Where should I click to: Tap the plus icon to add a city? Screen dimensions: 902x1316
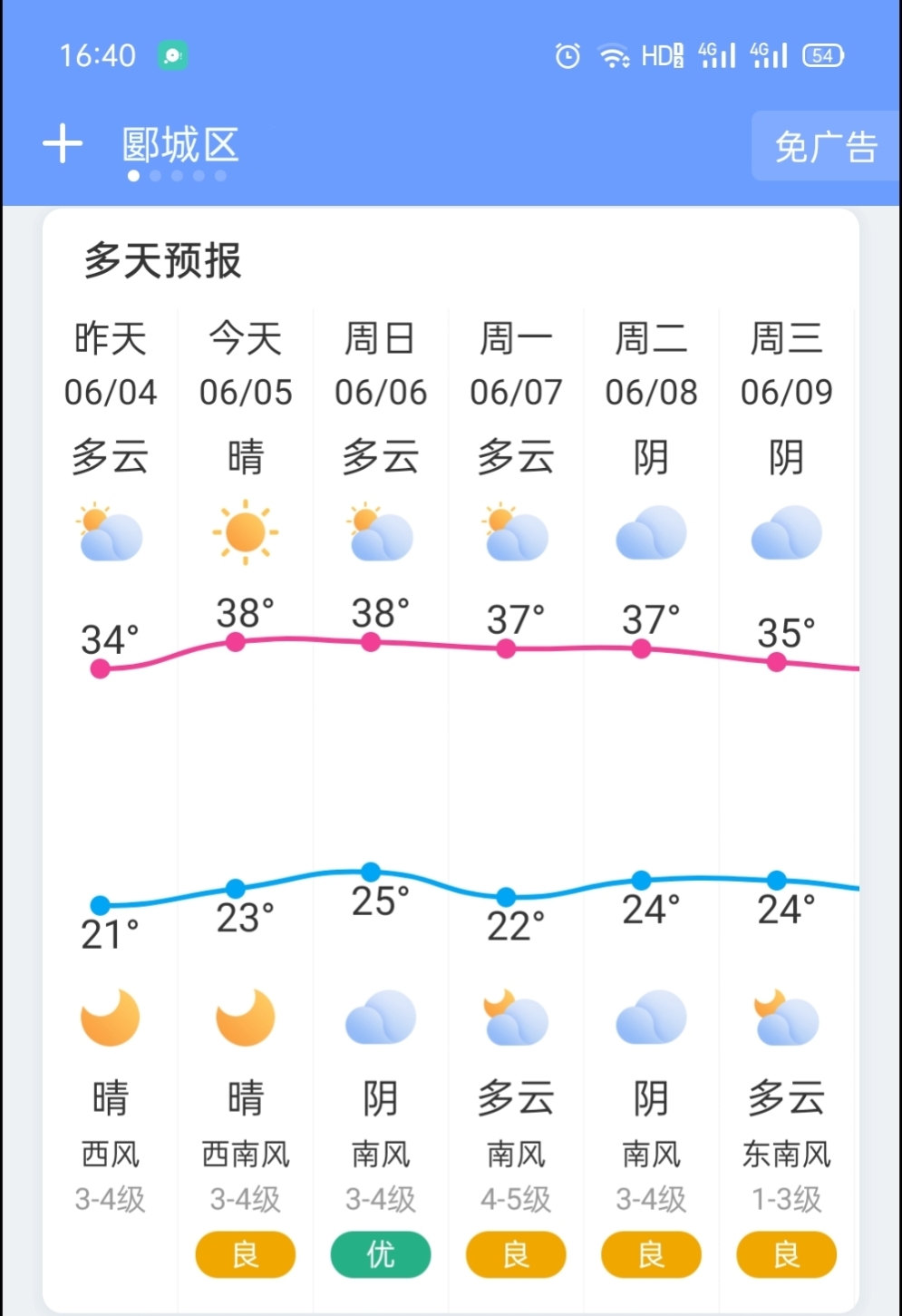tap(62, 142)
